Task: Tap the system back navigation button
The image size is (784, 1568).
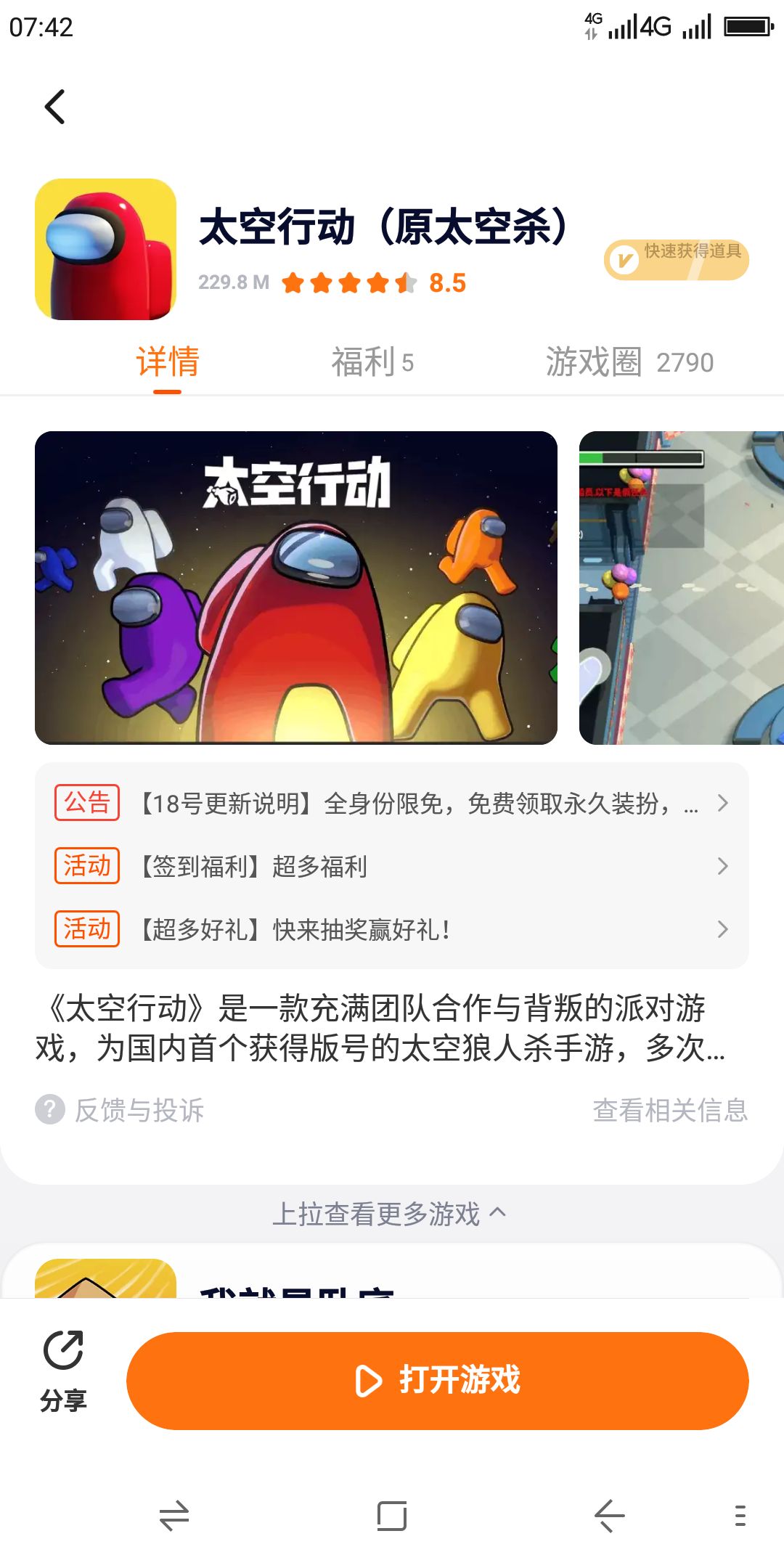Action: [x=610, y=1516]
